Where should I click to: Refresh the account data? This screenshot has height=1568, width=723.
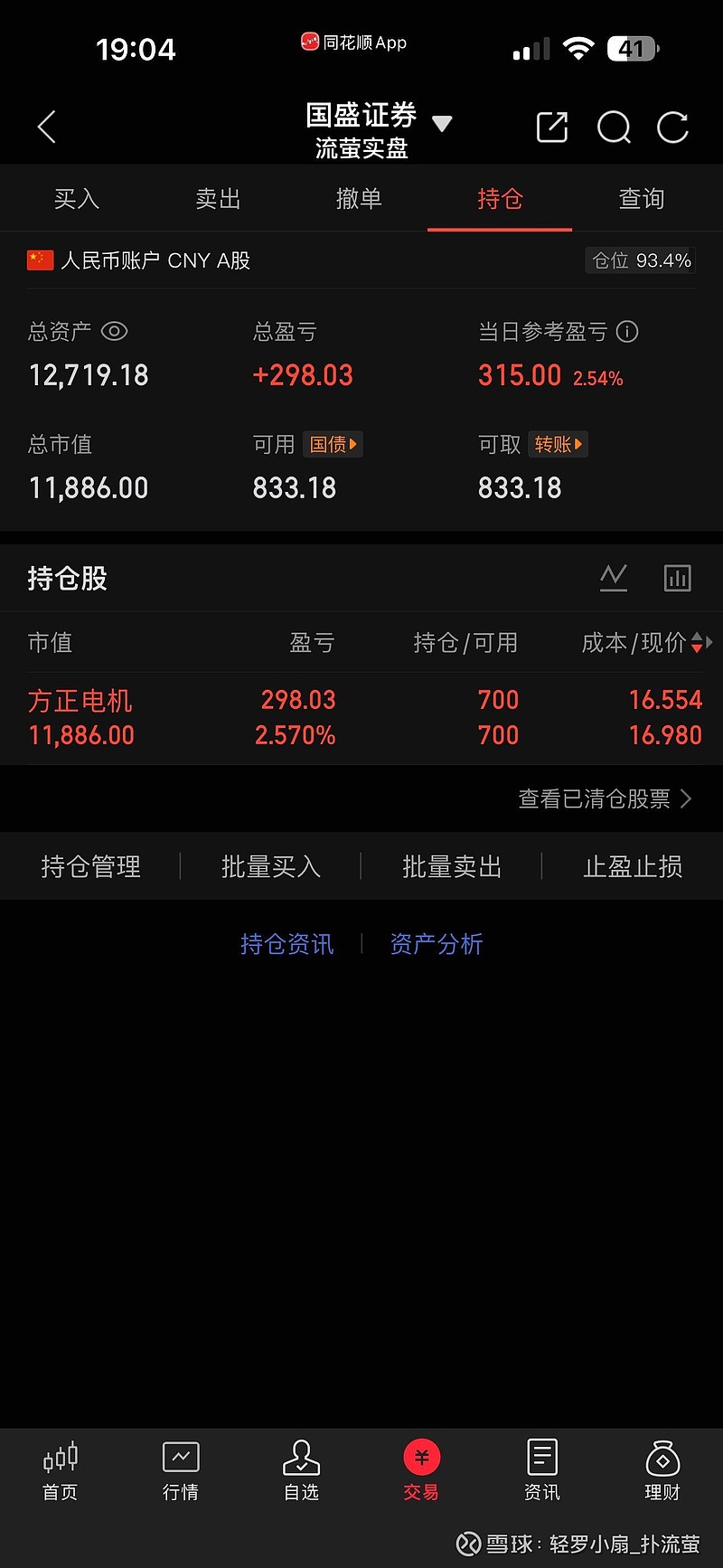672,128
